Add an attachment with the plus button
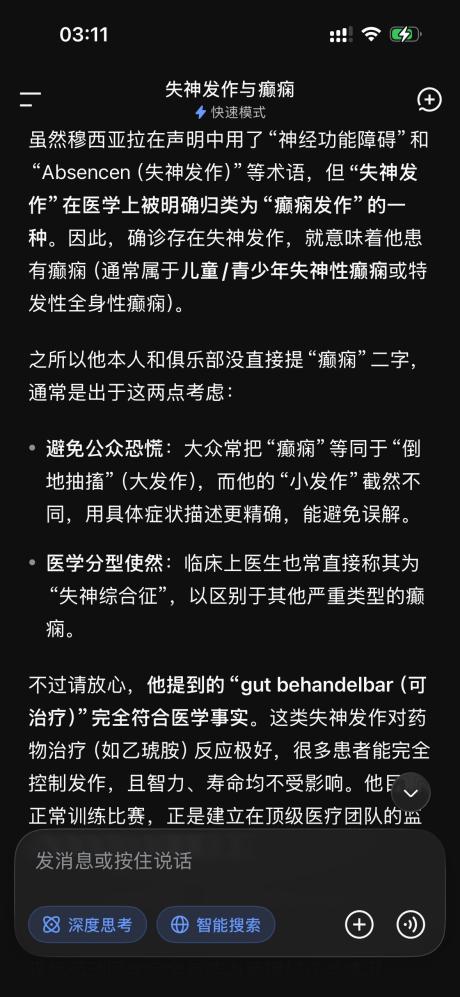Screen dimensions: 460x997 [x=359, y=925]
